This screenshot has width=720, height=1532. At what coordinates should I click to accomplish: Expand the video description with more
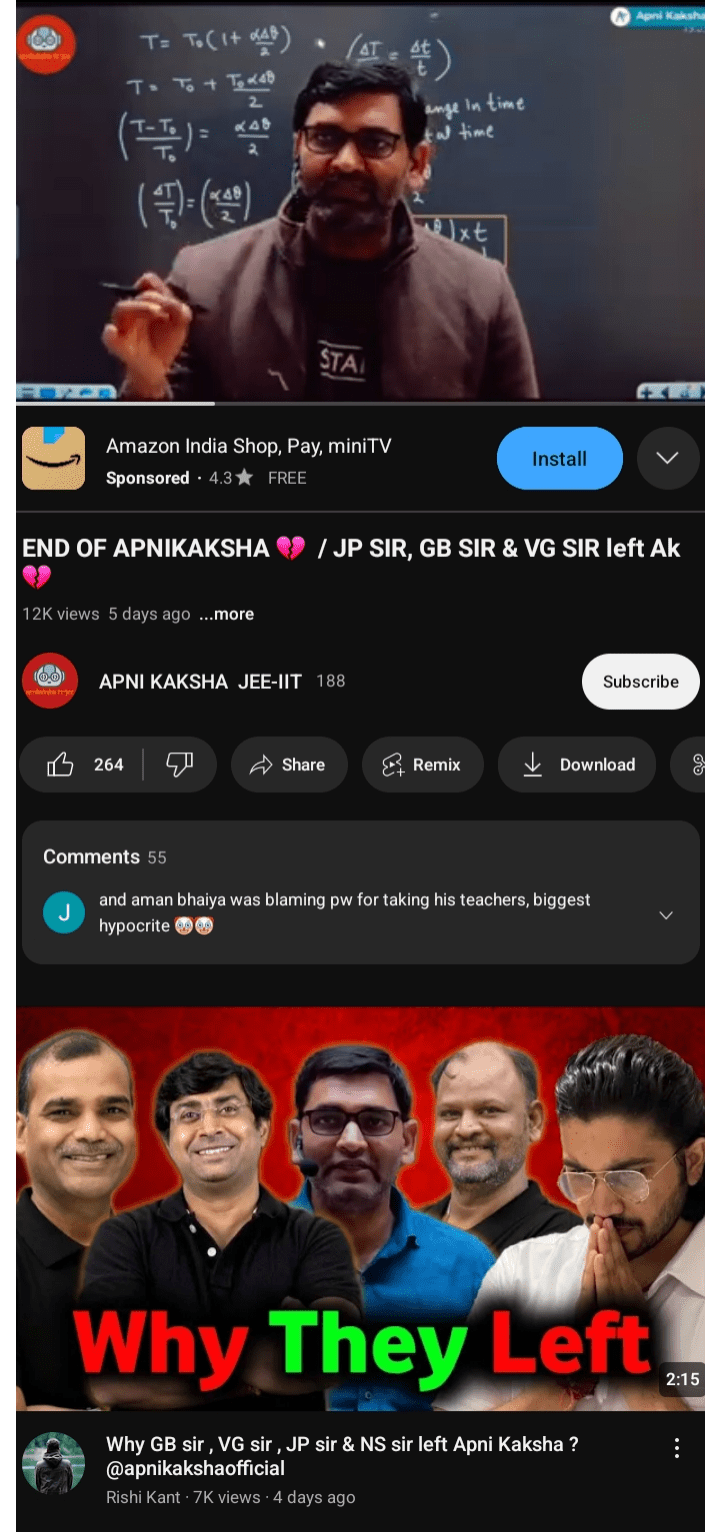tap(226, 614)
